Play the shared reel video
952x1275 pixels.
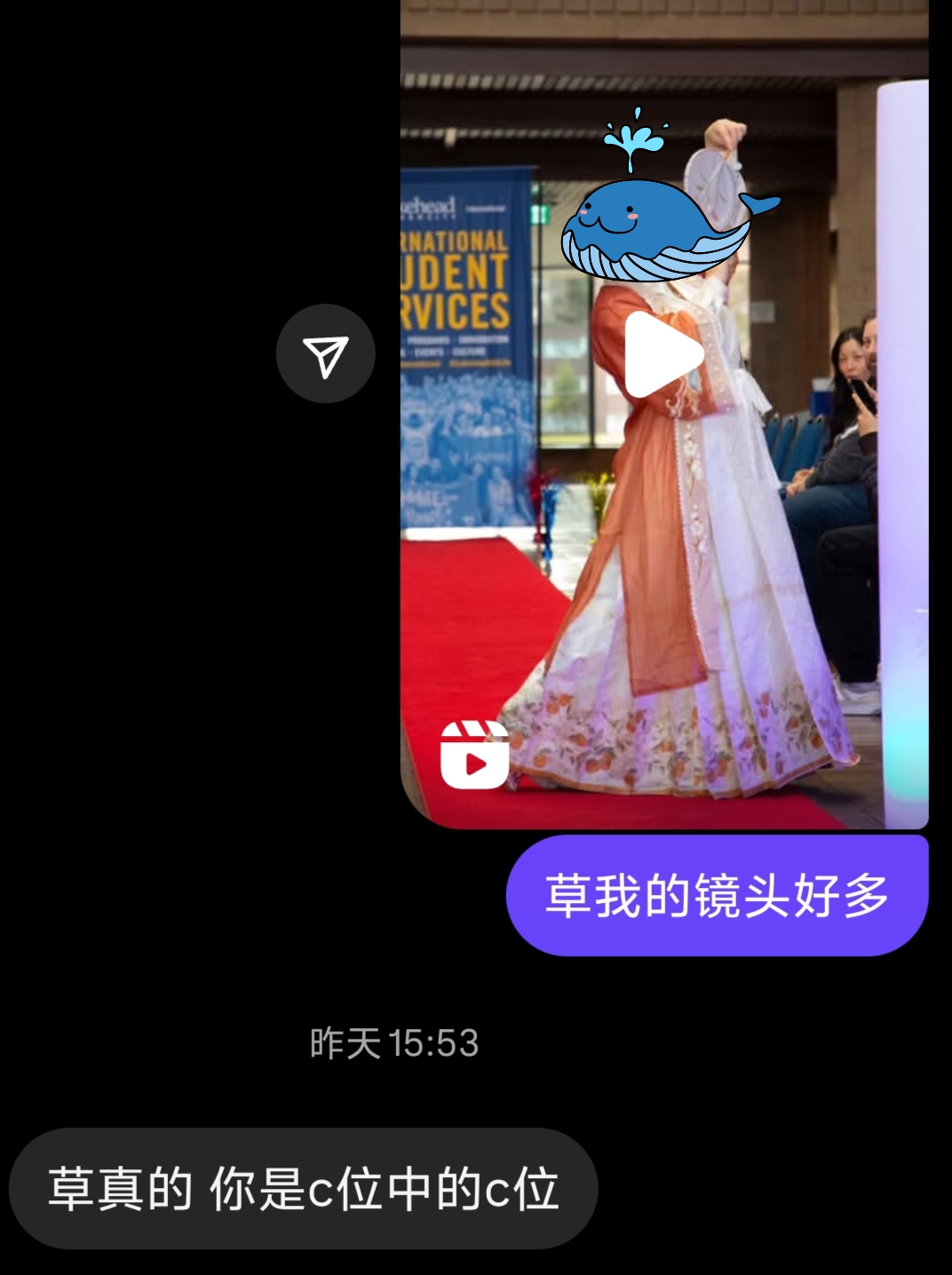(x=662, y=353)
